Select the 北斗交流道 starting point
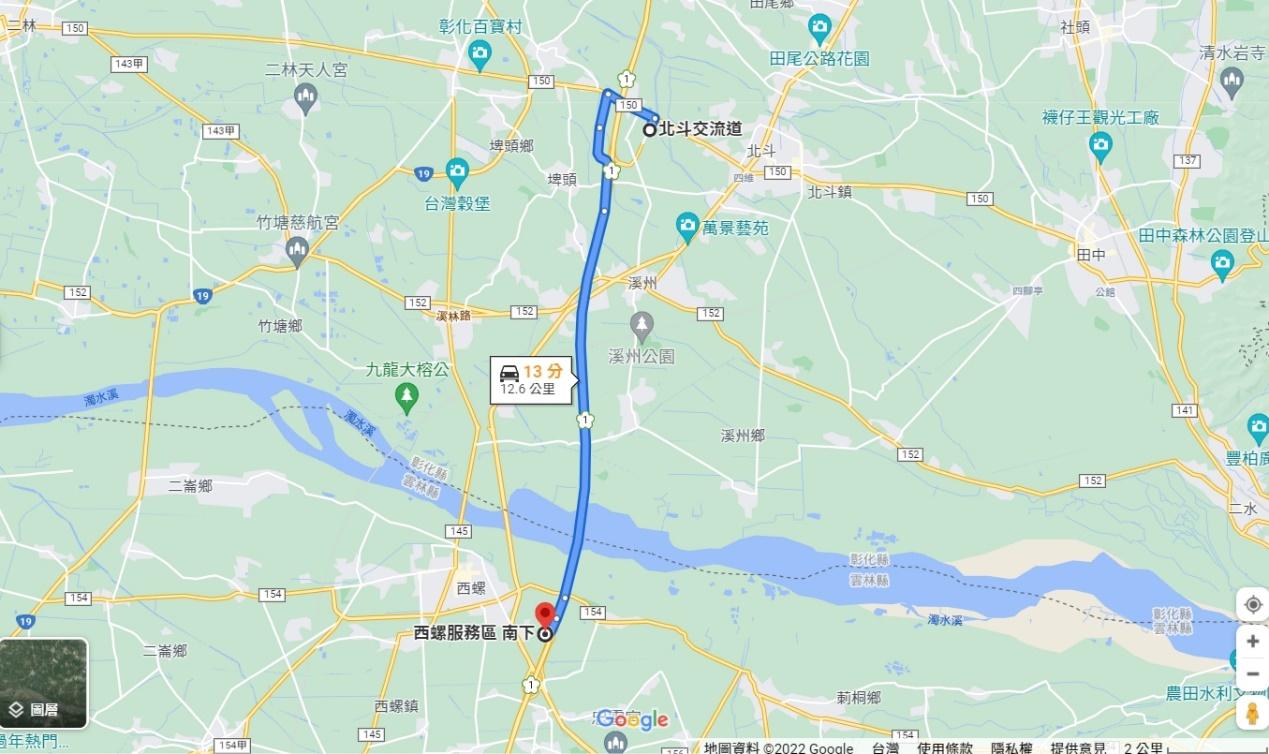 (x=650, y=129)
